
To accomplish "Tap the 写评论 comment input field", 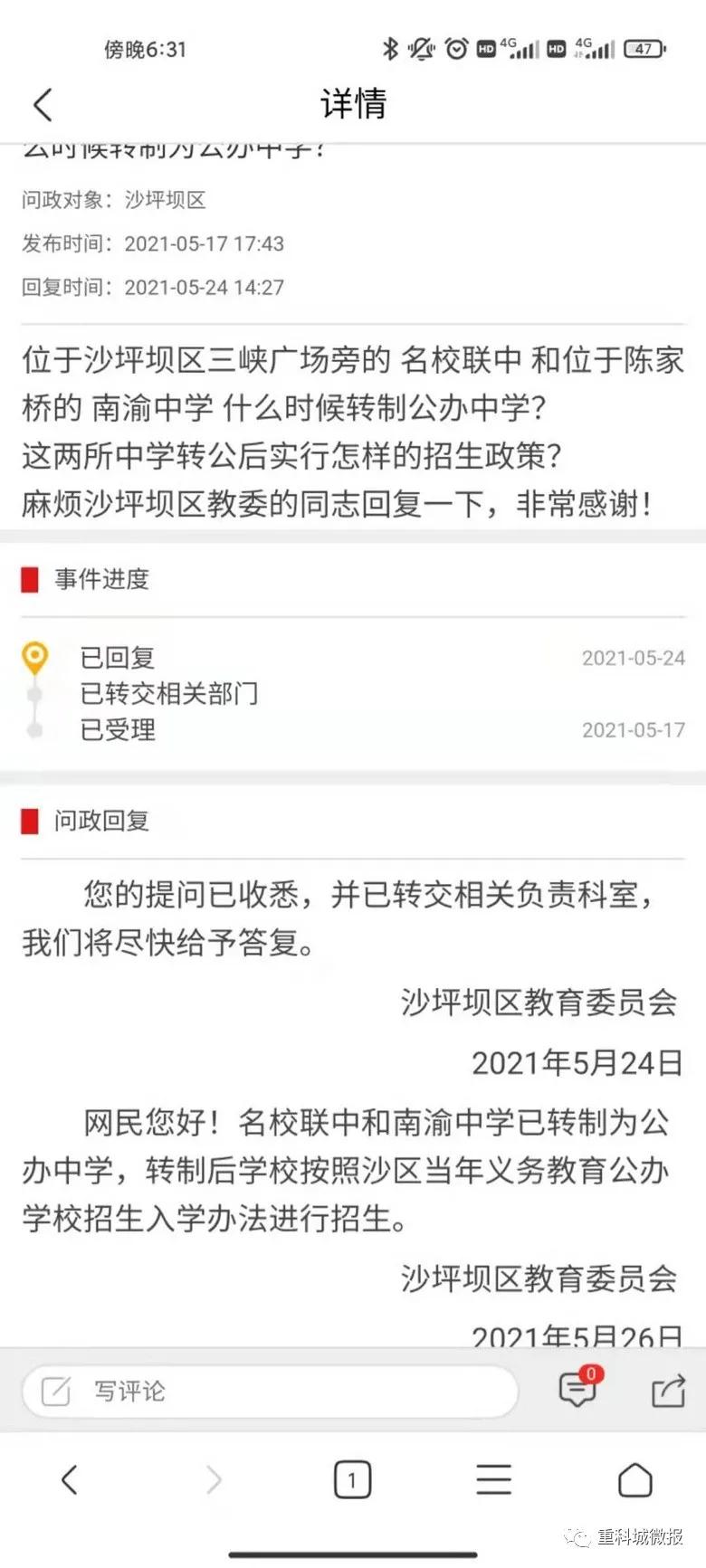I will coord(272,1392).
